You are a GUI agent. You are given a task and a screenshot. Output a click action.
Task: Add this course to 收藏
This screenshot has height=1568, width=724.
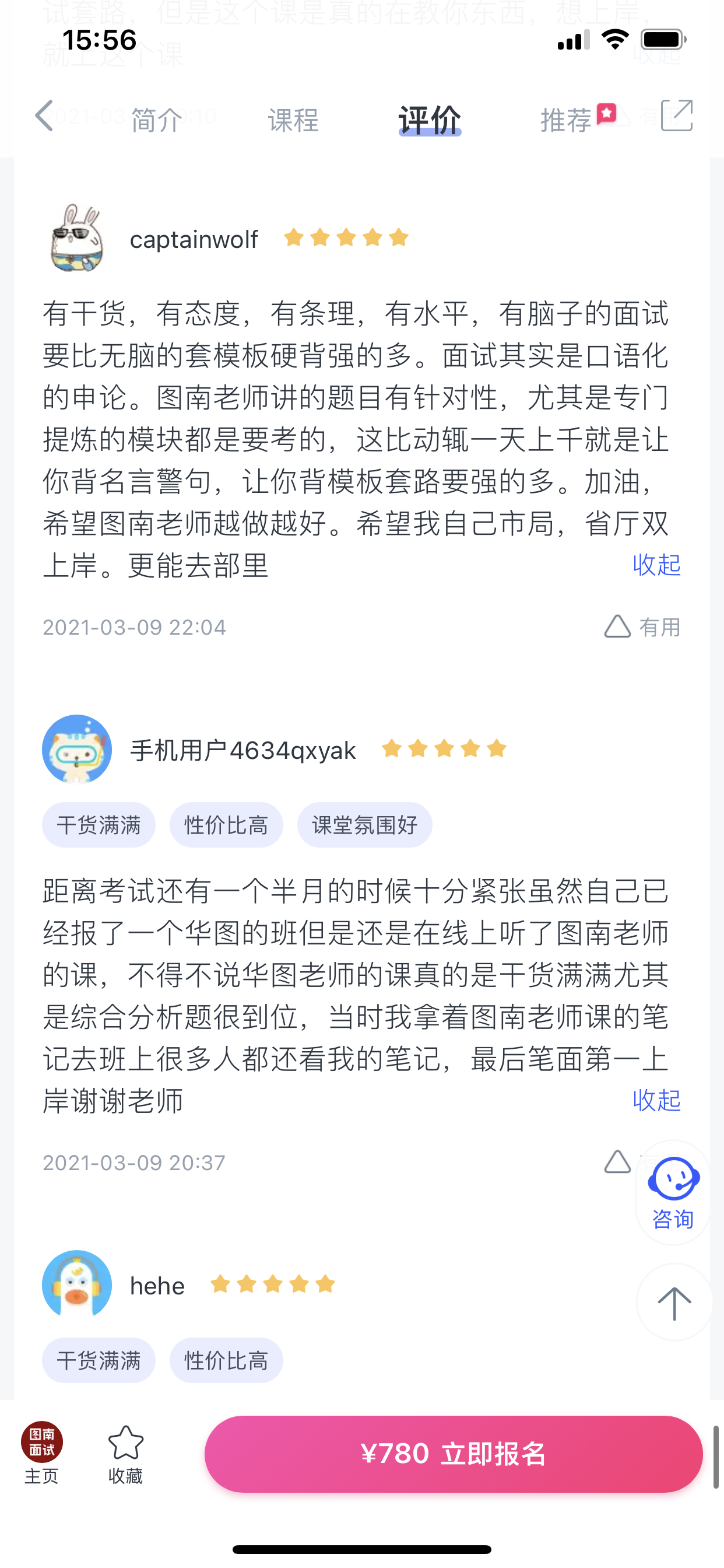125,1454
